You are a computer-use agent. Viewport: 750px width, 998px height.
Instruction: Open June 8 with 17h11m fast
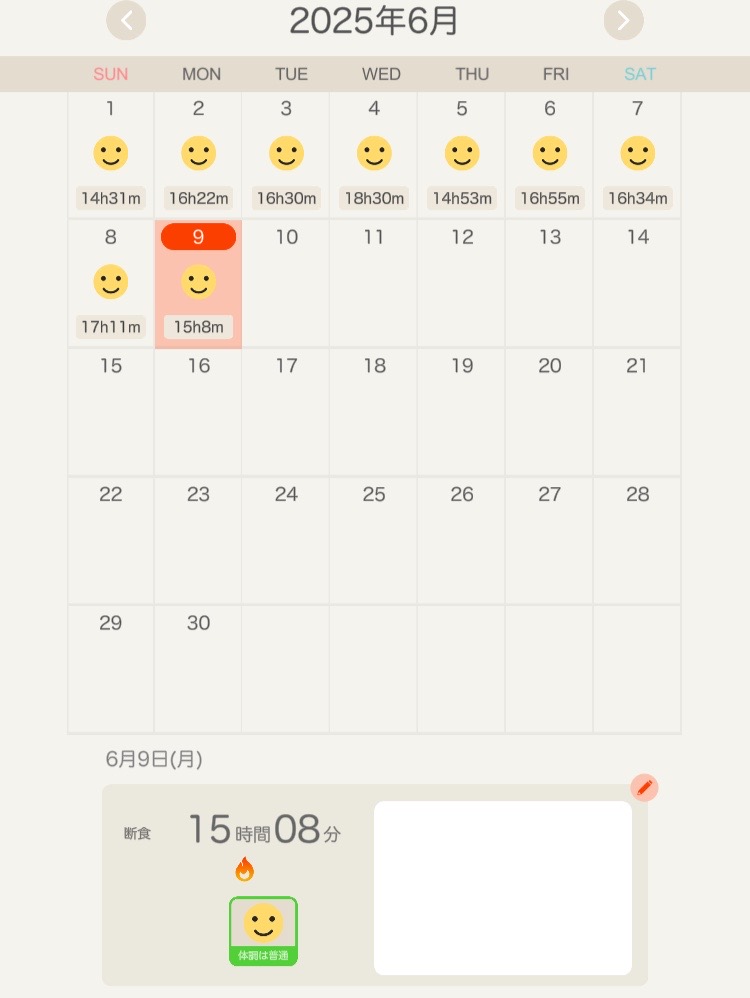[x=110, y=284]
